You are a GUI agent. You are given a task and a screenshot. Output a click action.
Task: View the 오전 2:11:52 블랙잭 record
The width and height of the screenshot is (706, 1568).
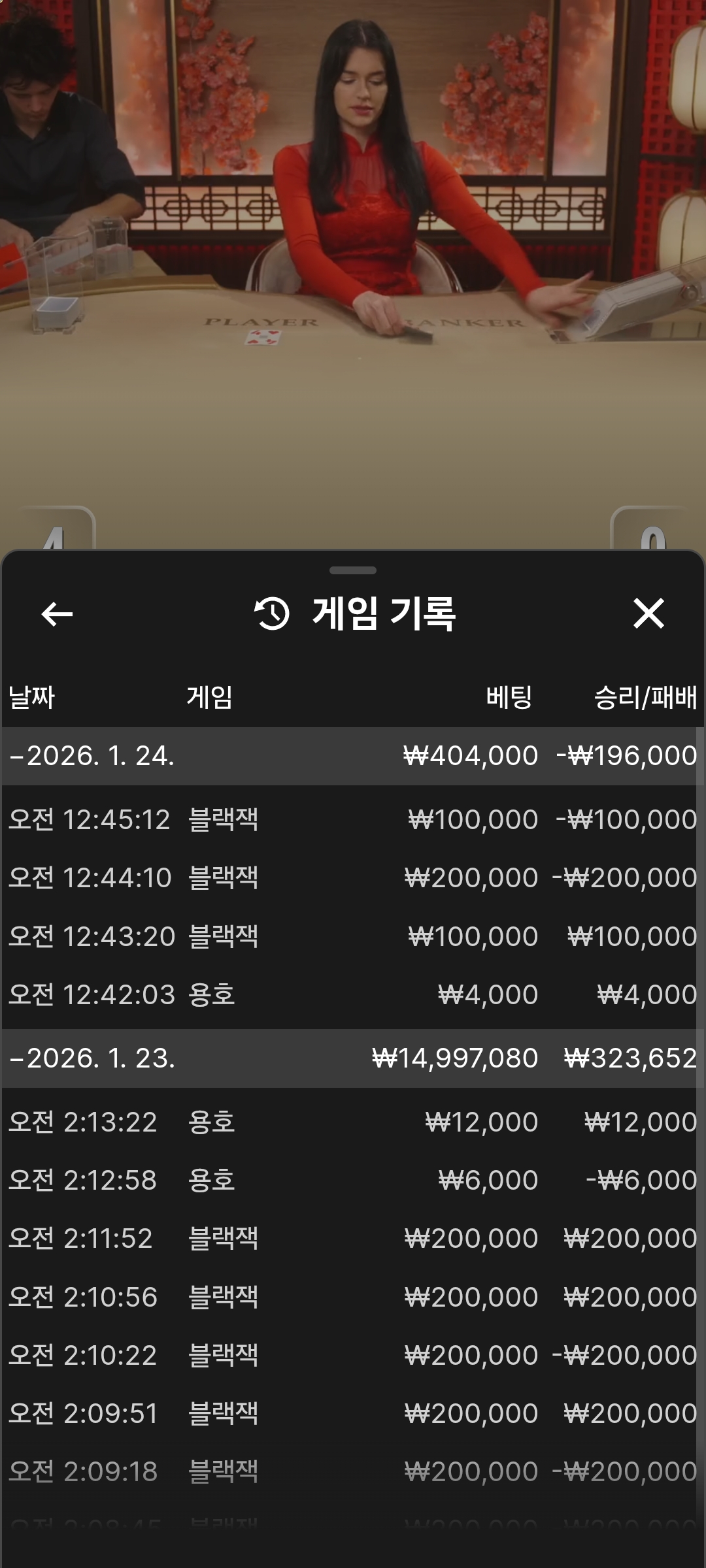353,1238
